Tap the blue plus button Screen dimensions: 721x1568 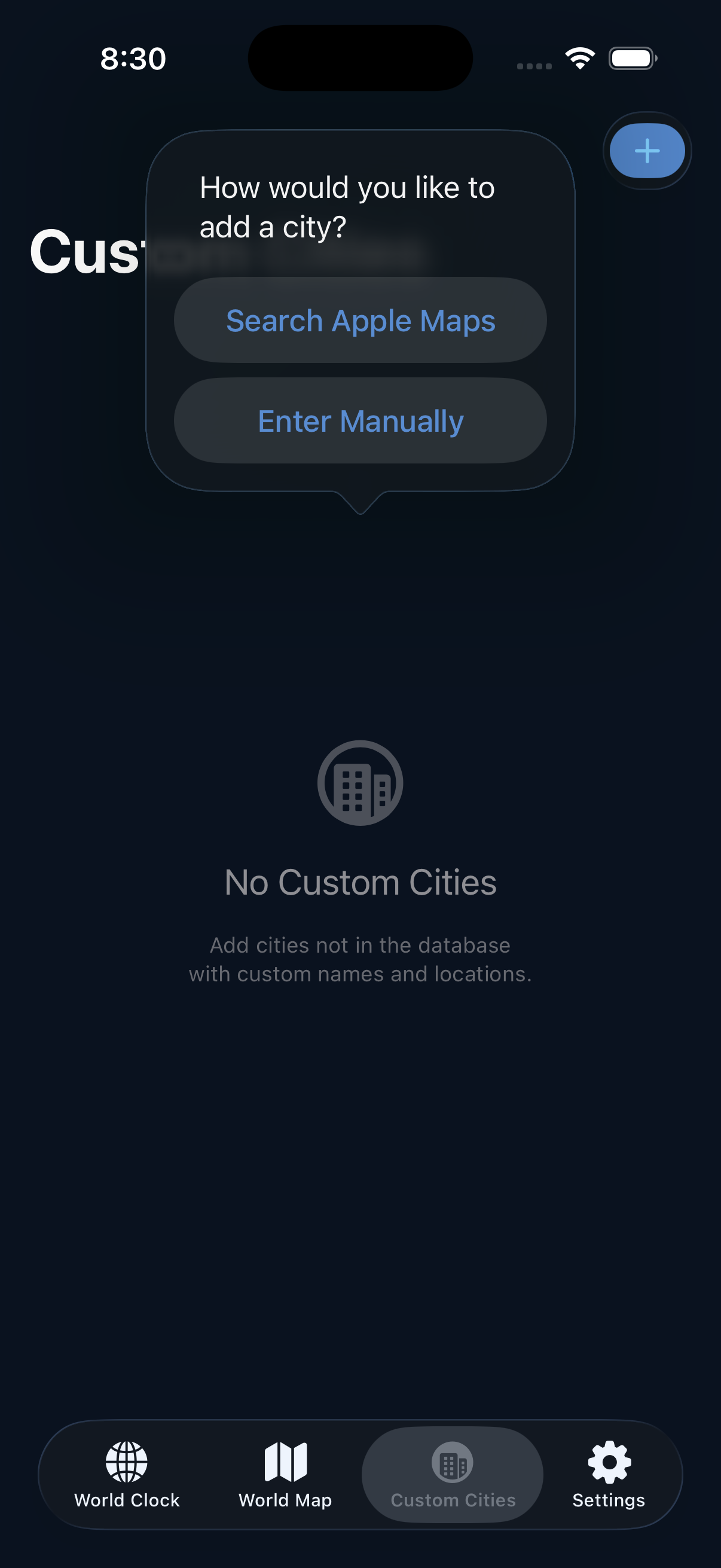[647, 150]
